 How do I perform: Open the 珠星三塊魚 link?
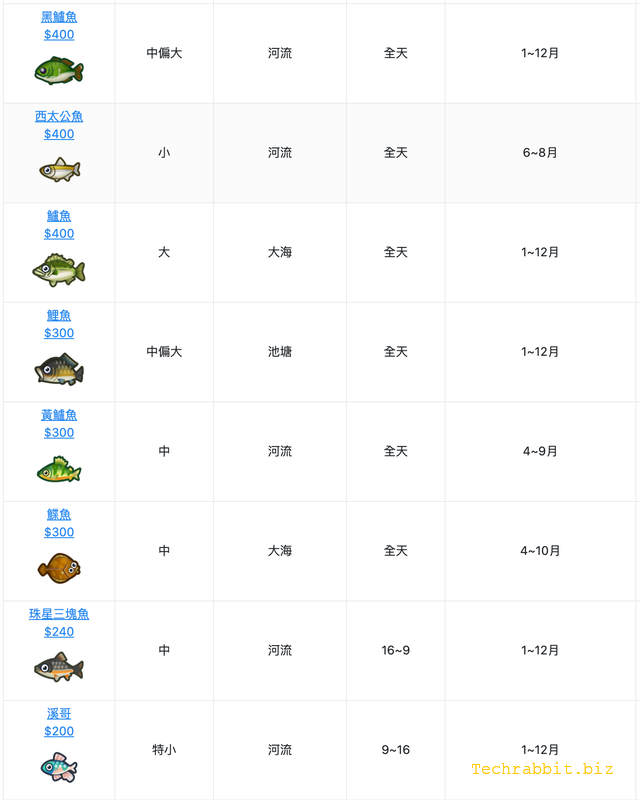tap(59, 614)
